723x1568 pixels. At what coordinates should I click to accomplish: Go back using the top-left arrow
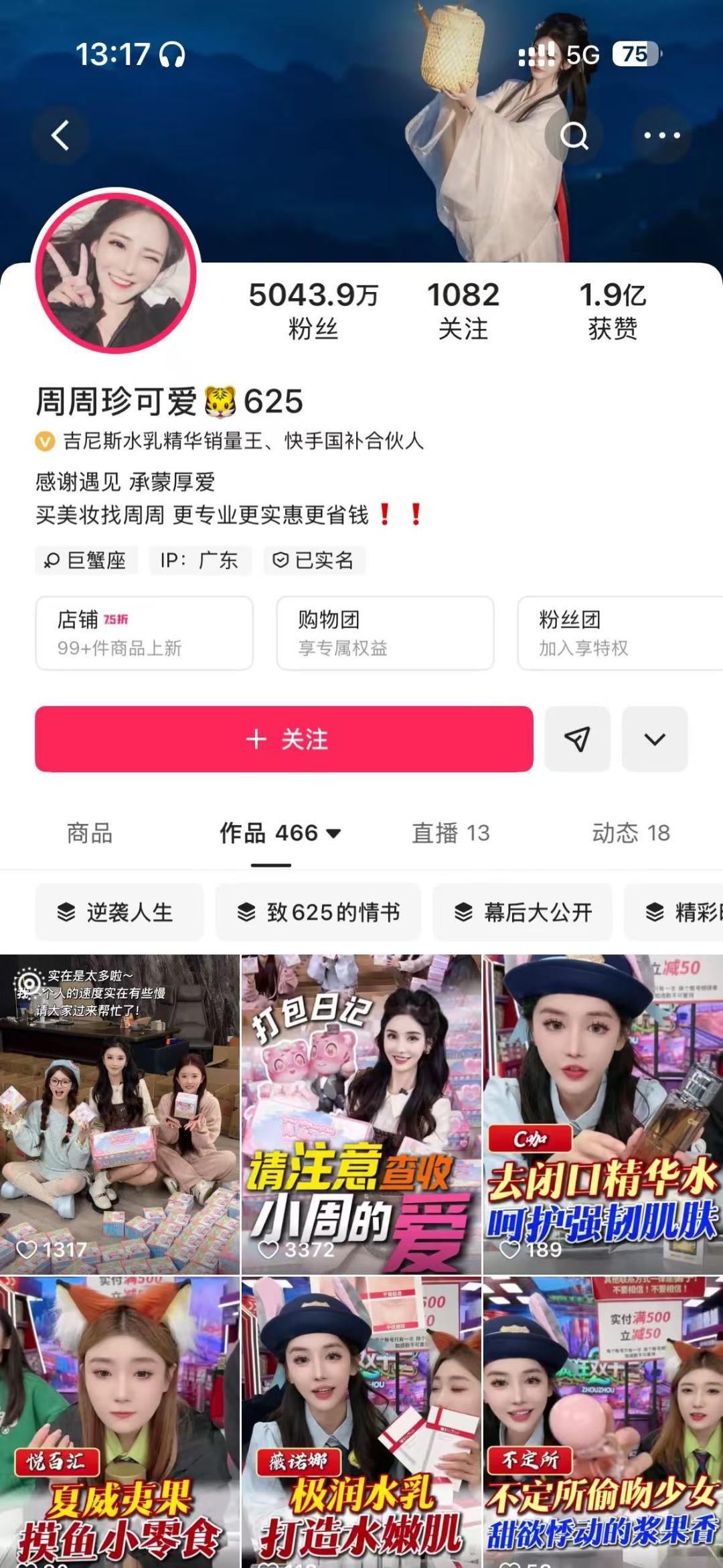pyautogui.click(x=61, y=135)
